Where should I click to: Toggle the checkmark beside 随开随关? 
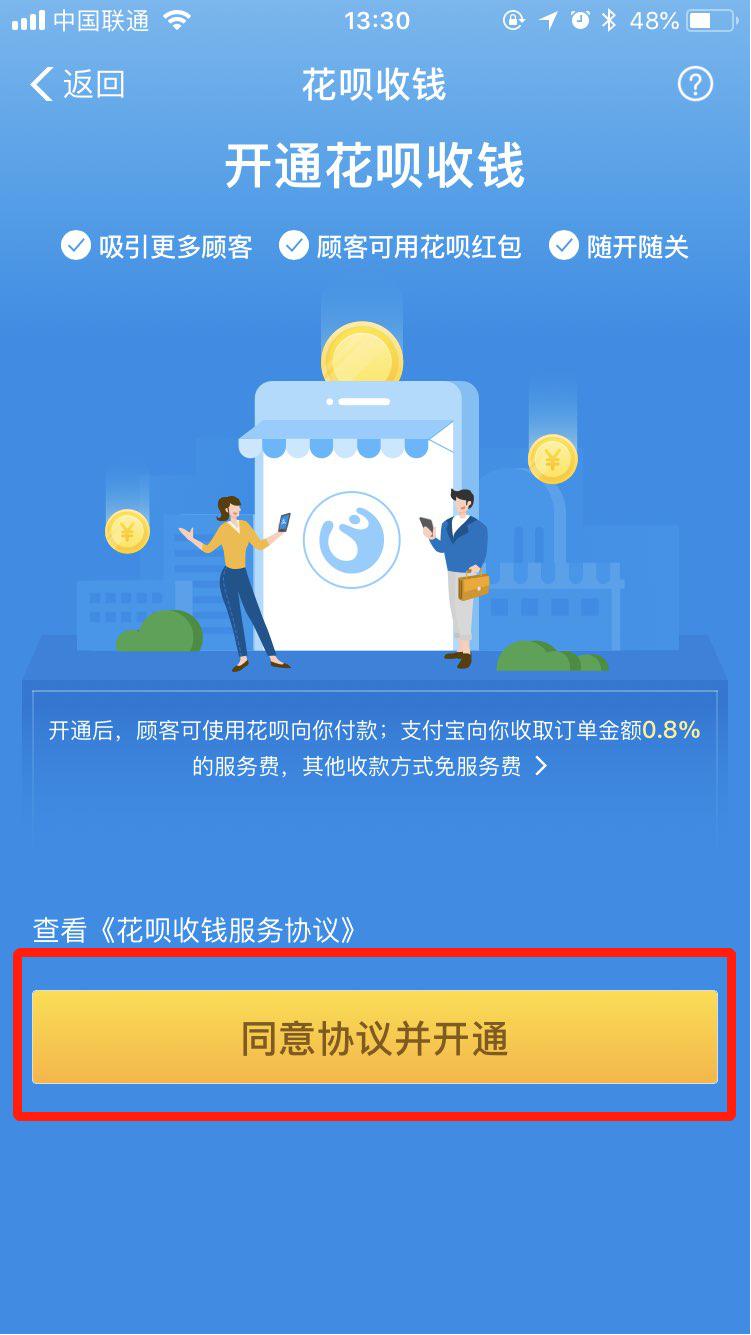tap(563, 245)
